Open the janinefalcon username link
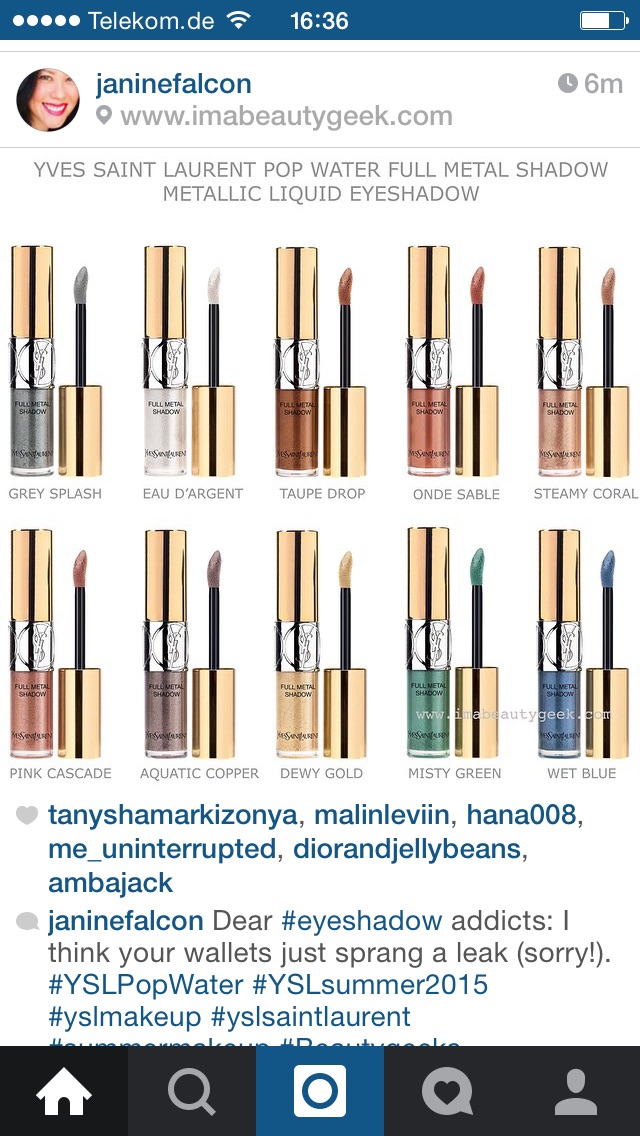Image resolution: width=640 pixels, height=1136 pixels. click(173, 84)
